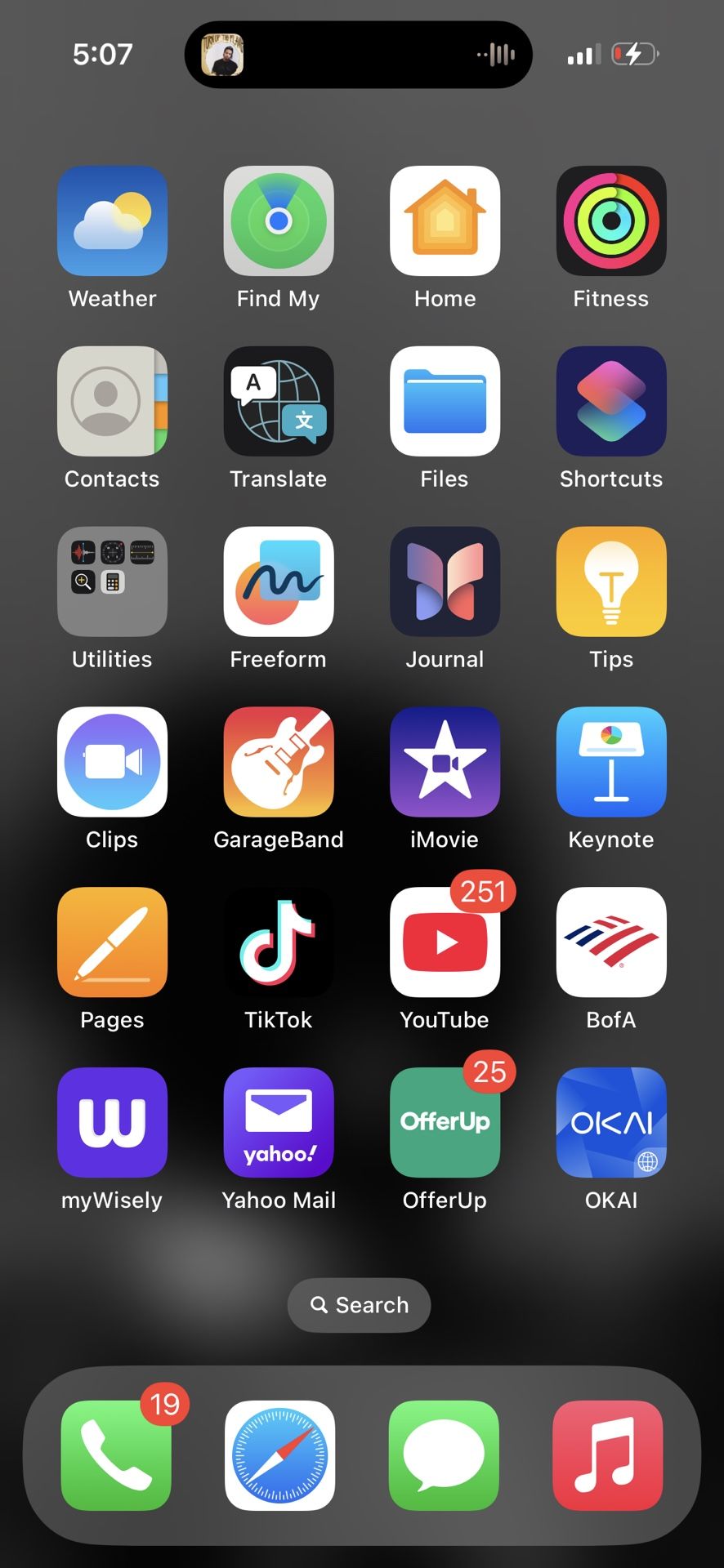The image size is (724, 1568).
Task: Launch YouTube with 251 notifications
Action: point(445,942)
